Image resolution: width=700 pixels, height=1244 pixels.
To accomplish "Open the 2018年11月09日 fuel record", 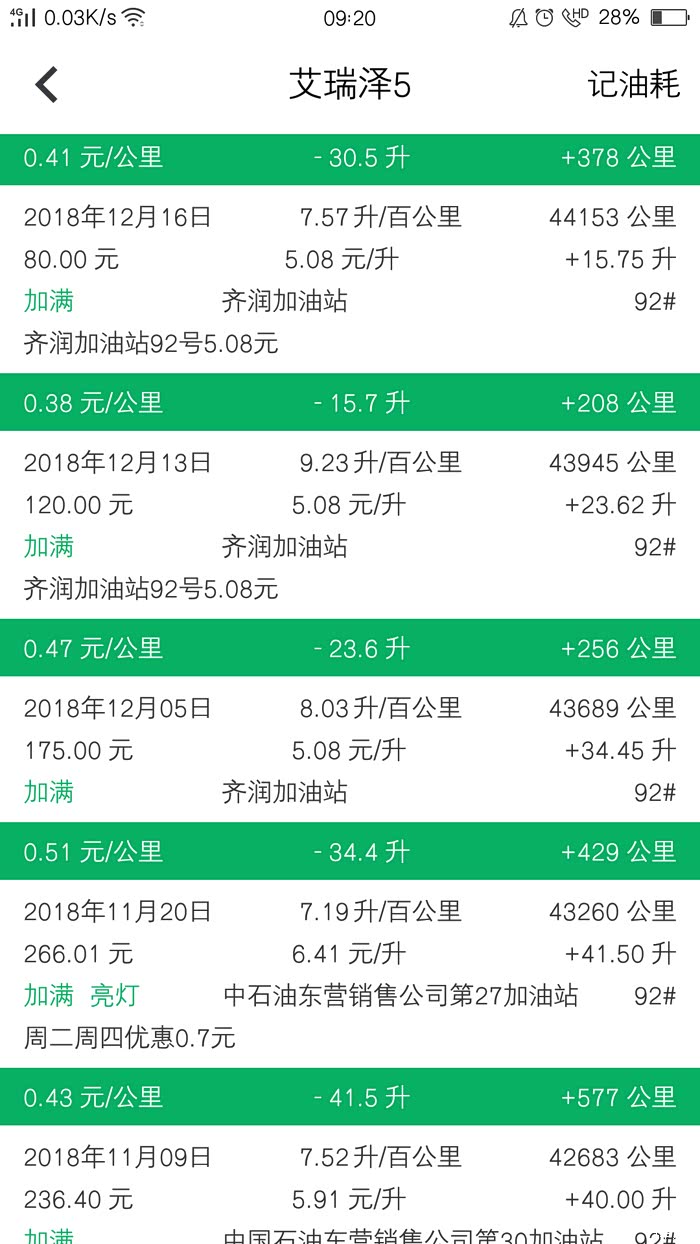I will 350,1185.
